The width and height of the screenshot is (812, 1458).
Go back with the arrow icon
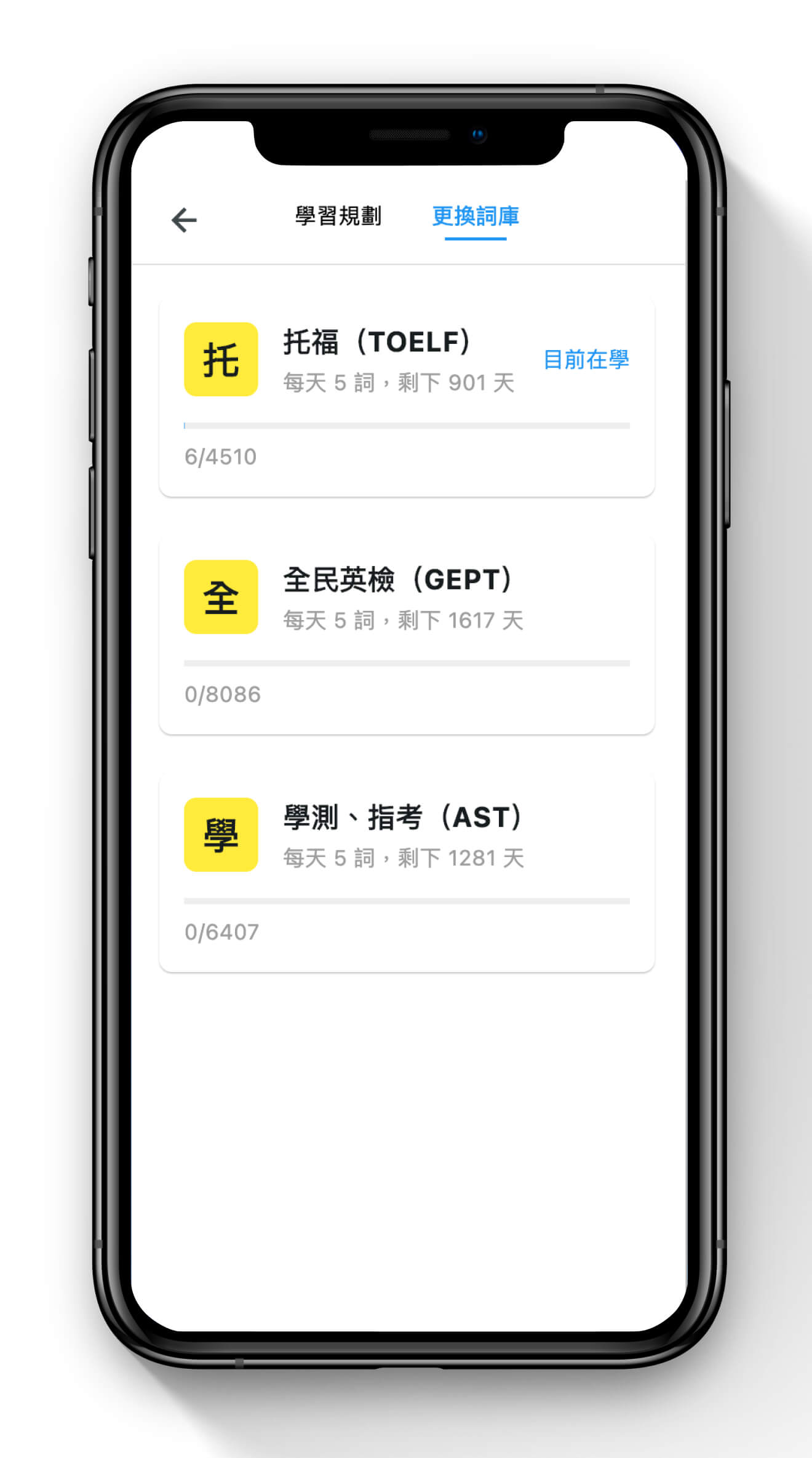point(184,220)
